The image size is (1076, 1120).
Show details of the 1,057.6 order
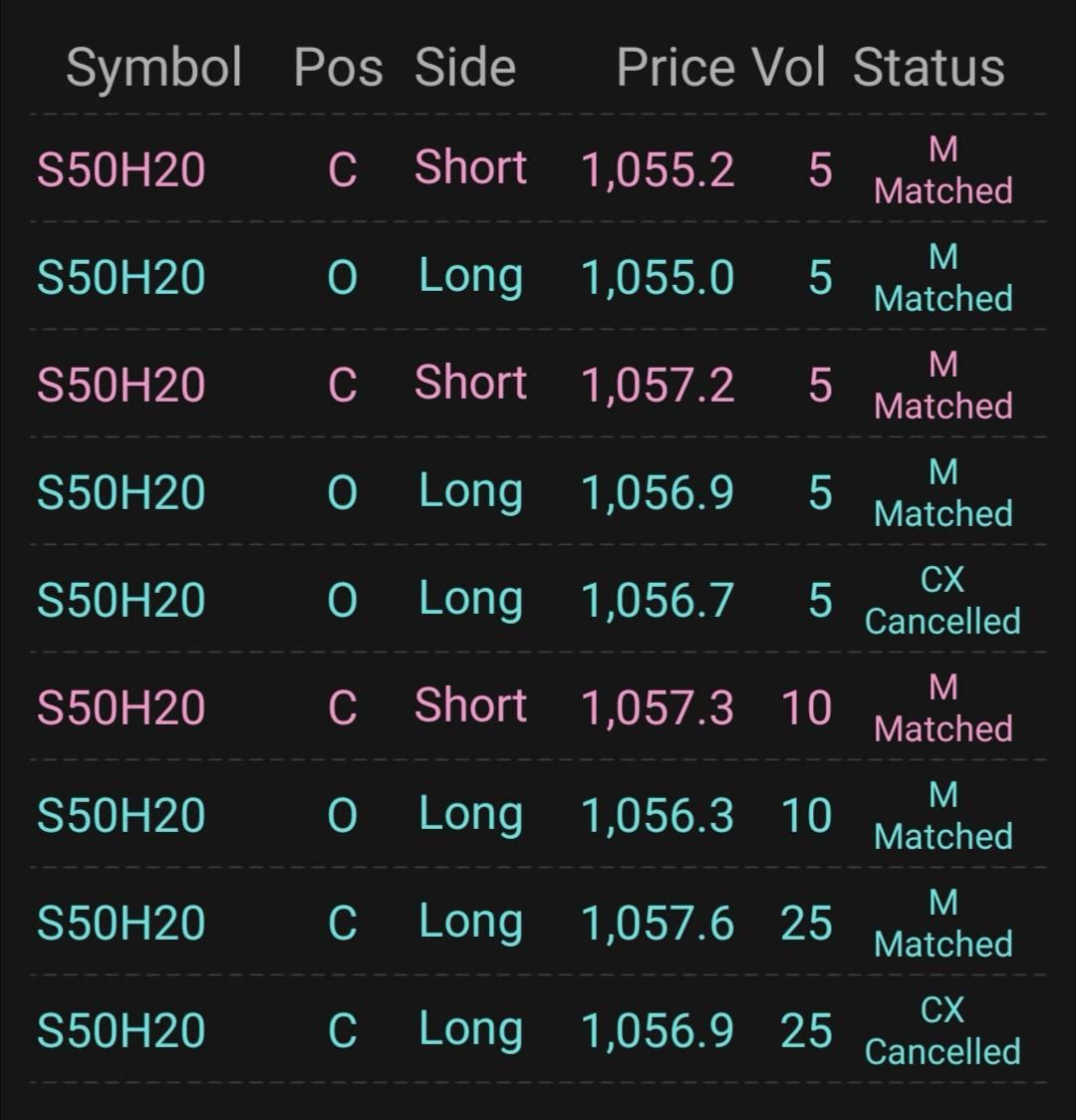click(538, 923)
